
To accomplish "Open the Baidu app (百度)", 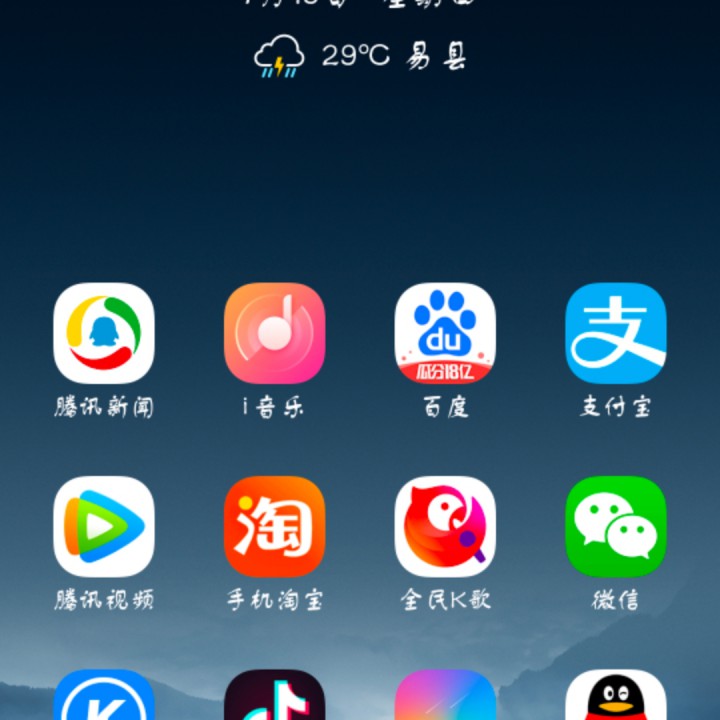I will pos(445,333).
